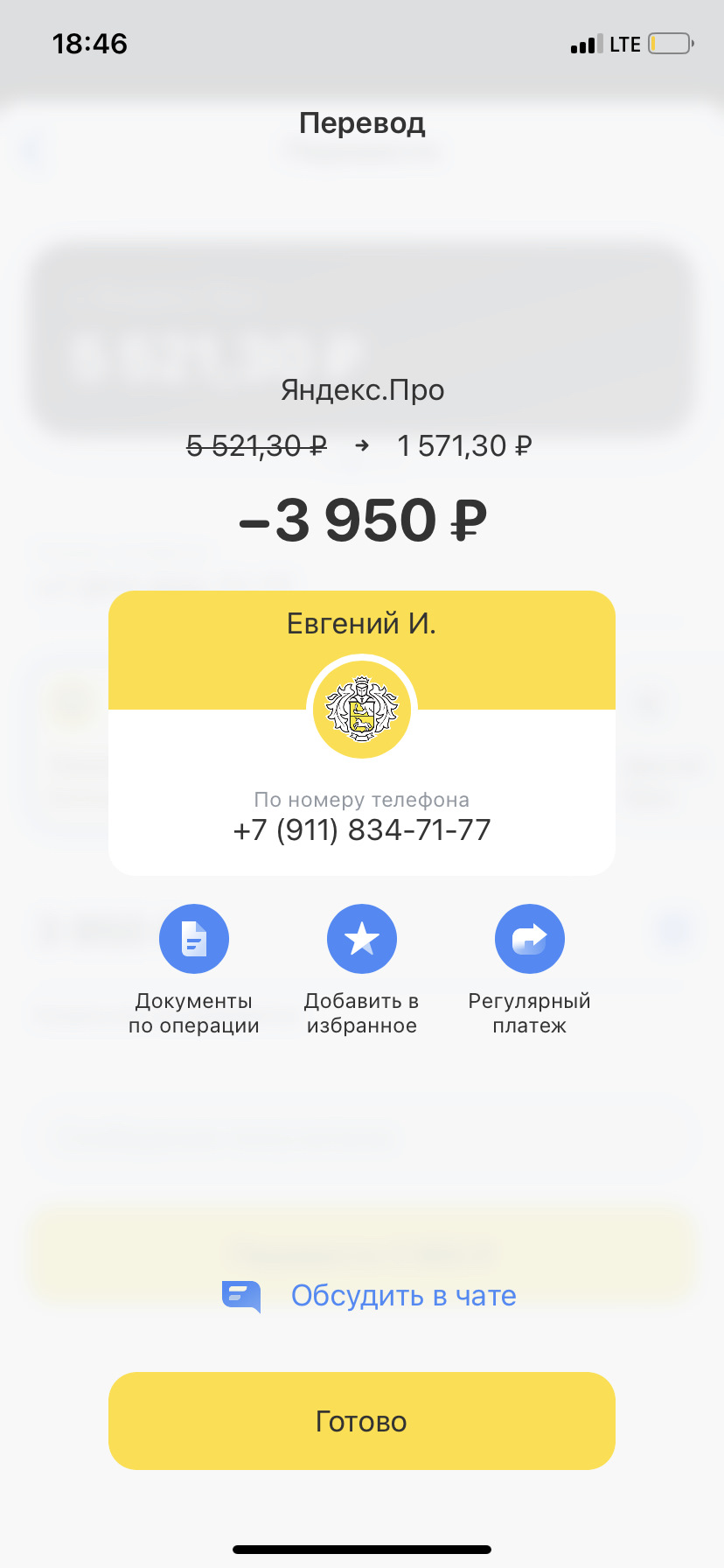Tap Добавить в избранное star button
This screenshot has height=1568, width=724.
click(362, 939)
